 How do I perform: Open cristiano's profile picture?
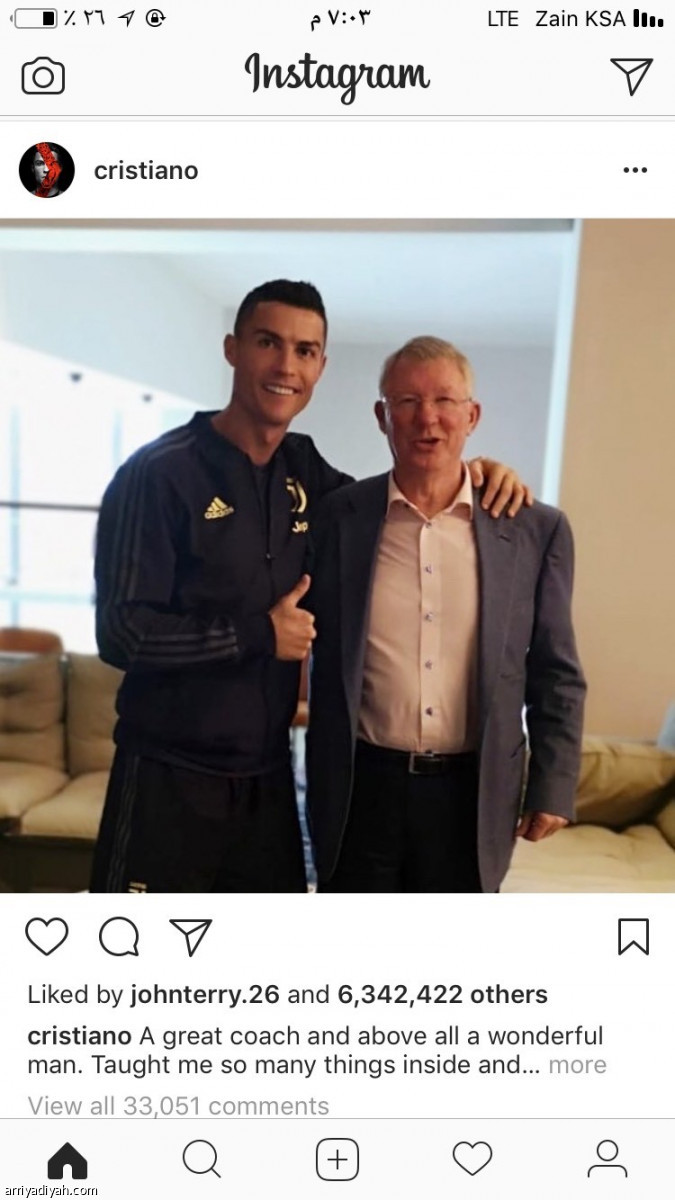point(47,170)
